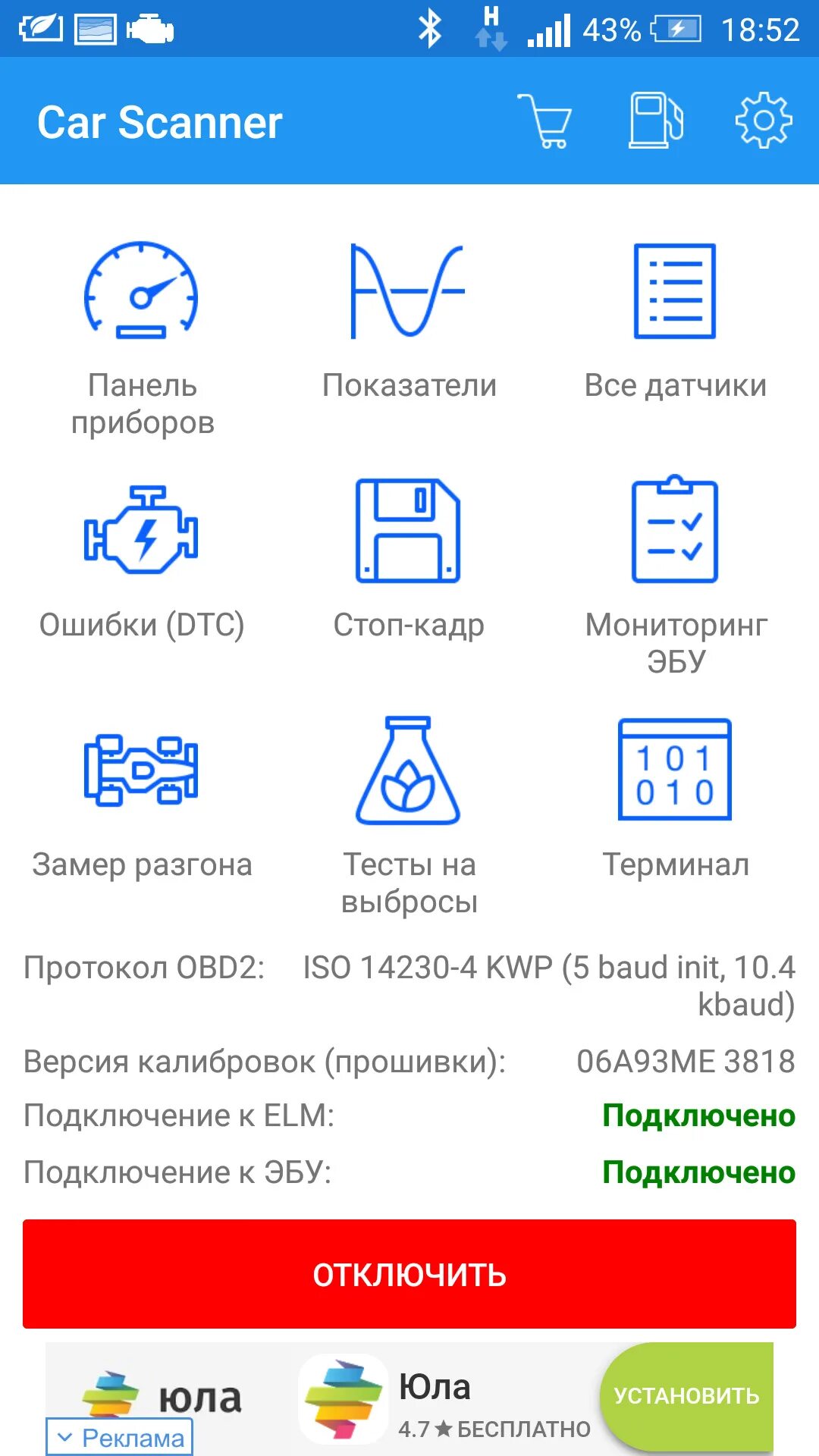
Task: Open settings gear in app bar
Action: [764, 121]
